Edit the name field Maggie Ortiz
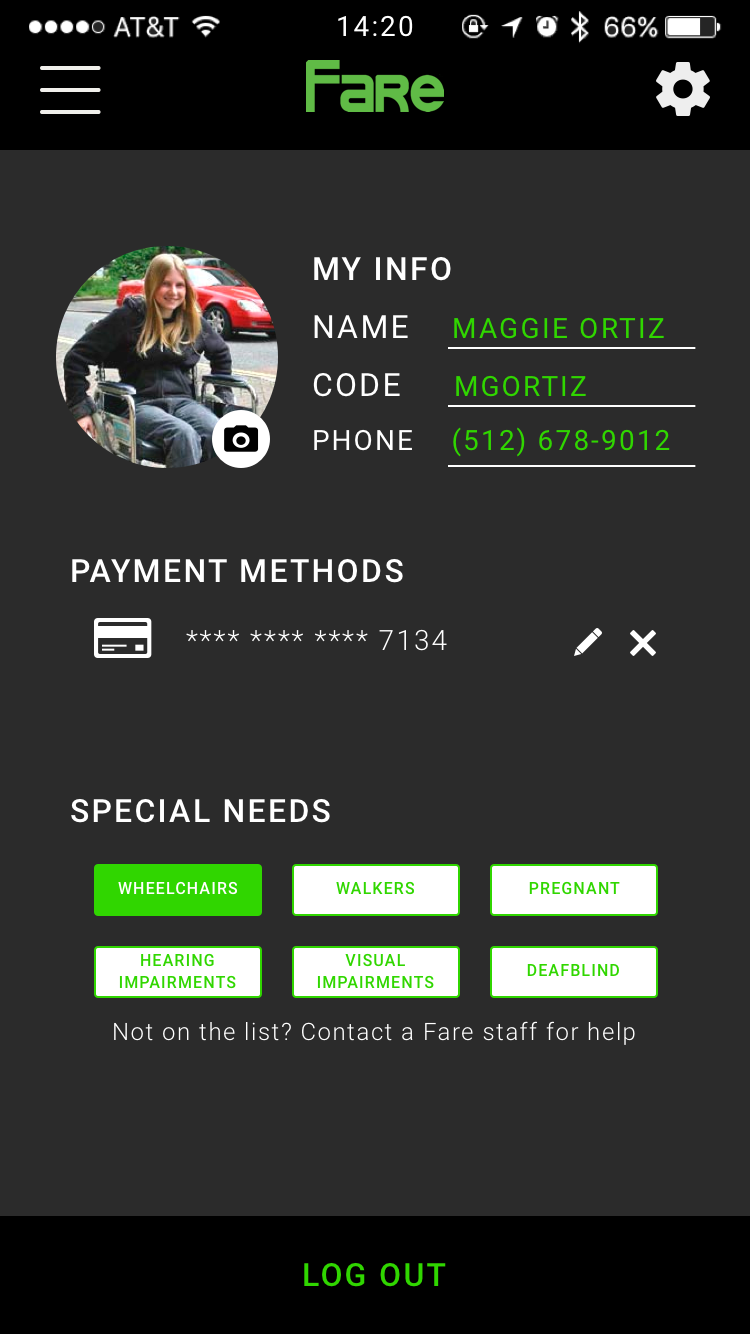 [x=571, y=329]
